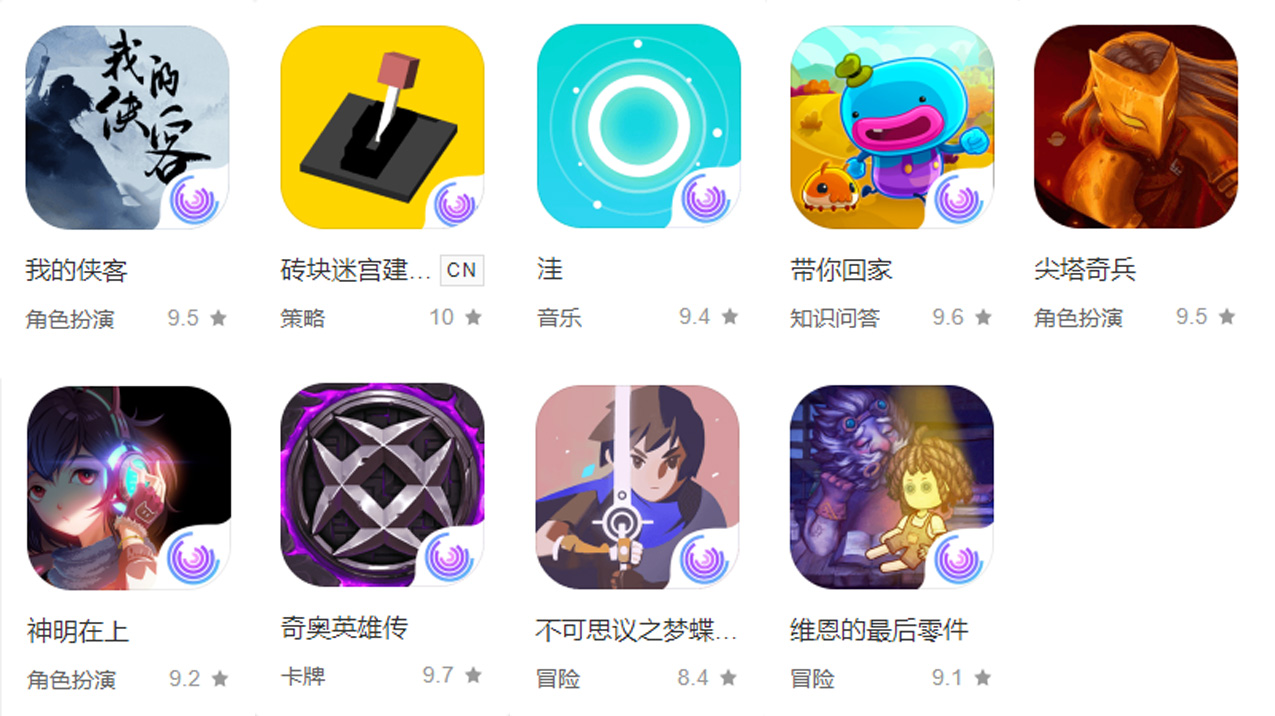Open the 神明在上 game
The image size is (1275, 716).
click(x=128, y=488)
